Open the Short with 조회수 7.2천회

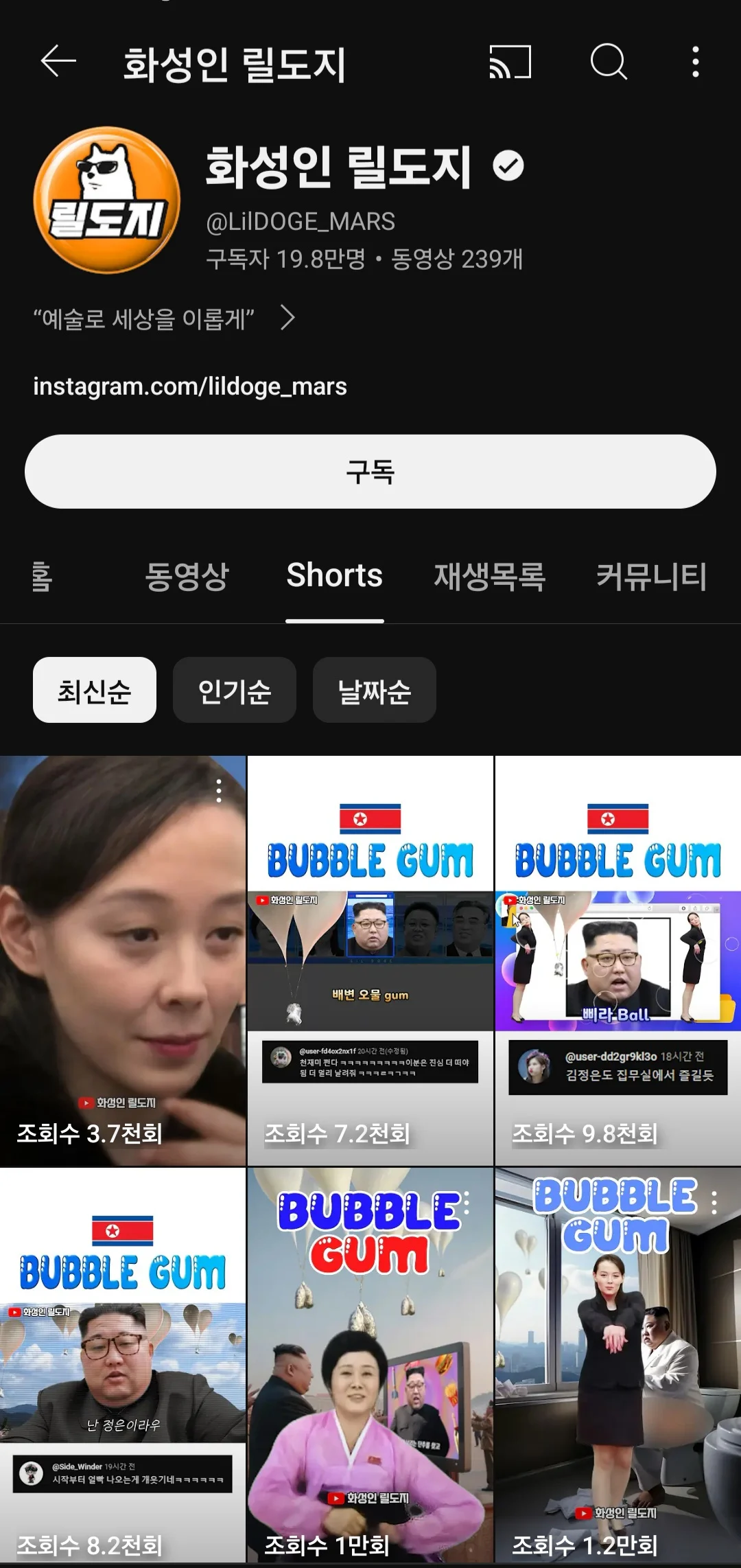pos(370,961)
